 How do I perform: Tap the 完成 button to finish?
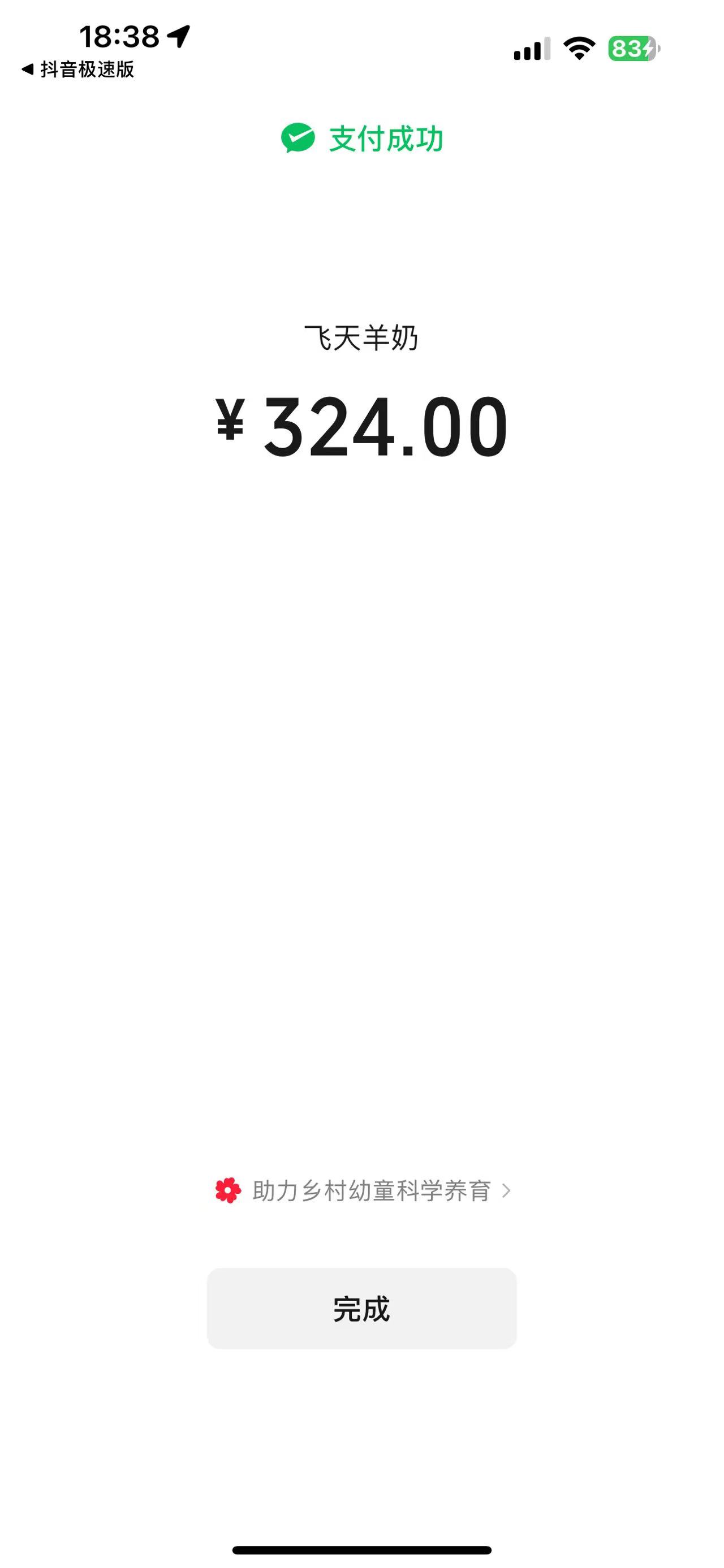[361, 1309]
